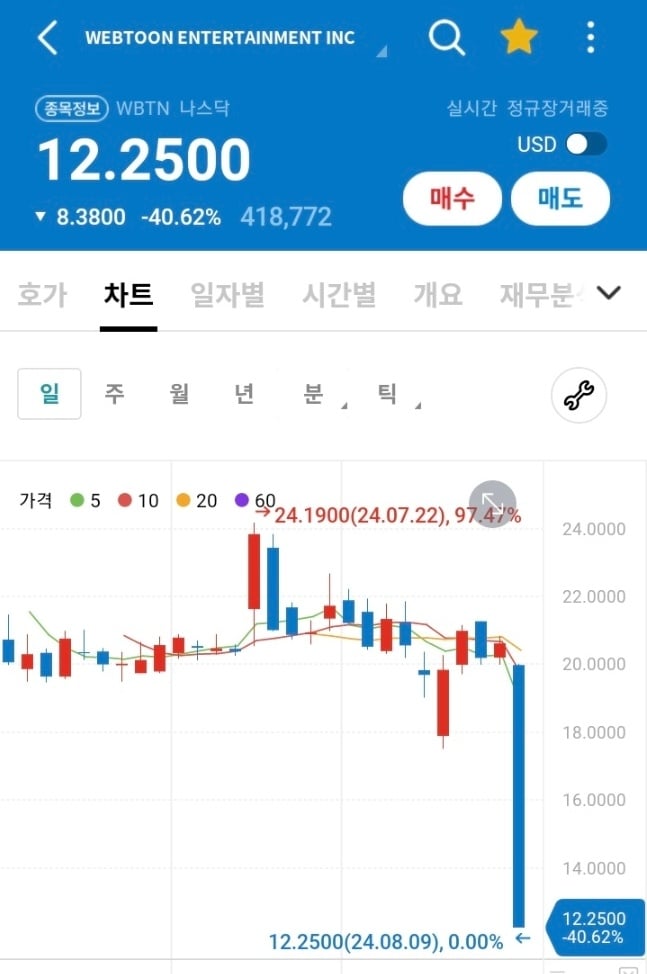This screenshot has width=647, height=974.
Task: Open the three-dot overflow menu
Action: coord(590,37)
